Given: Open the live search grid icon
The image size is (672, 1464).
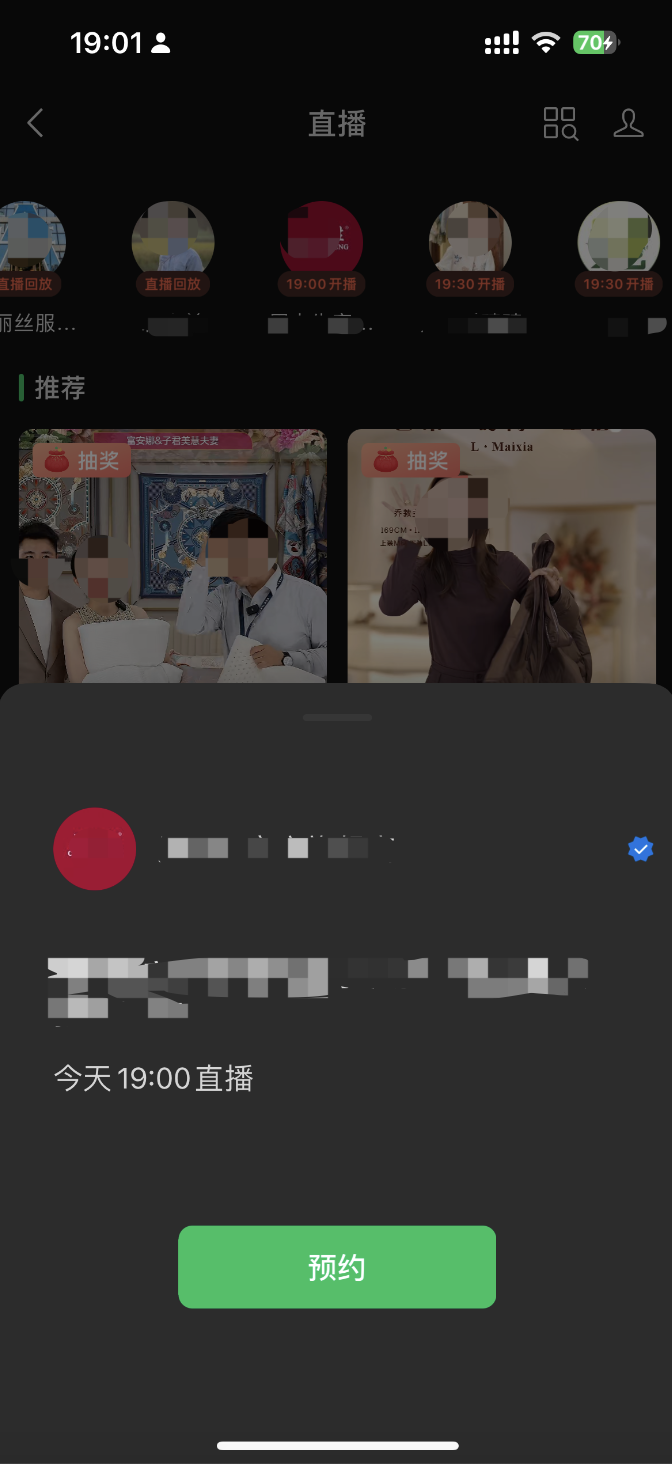Looking at the screenshot, I should pos(560,124).
